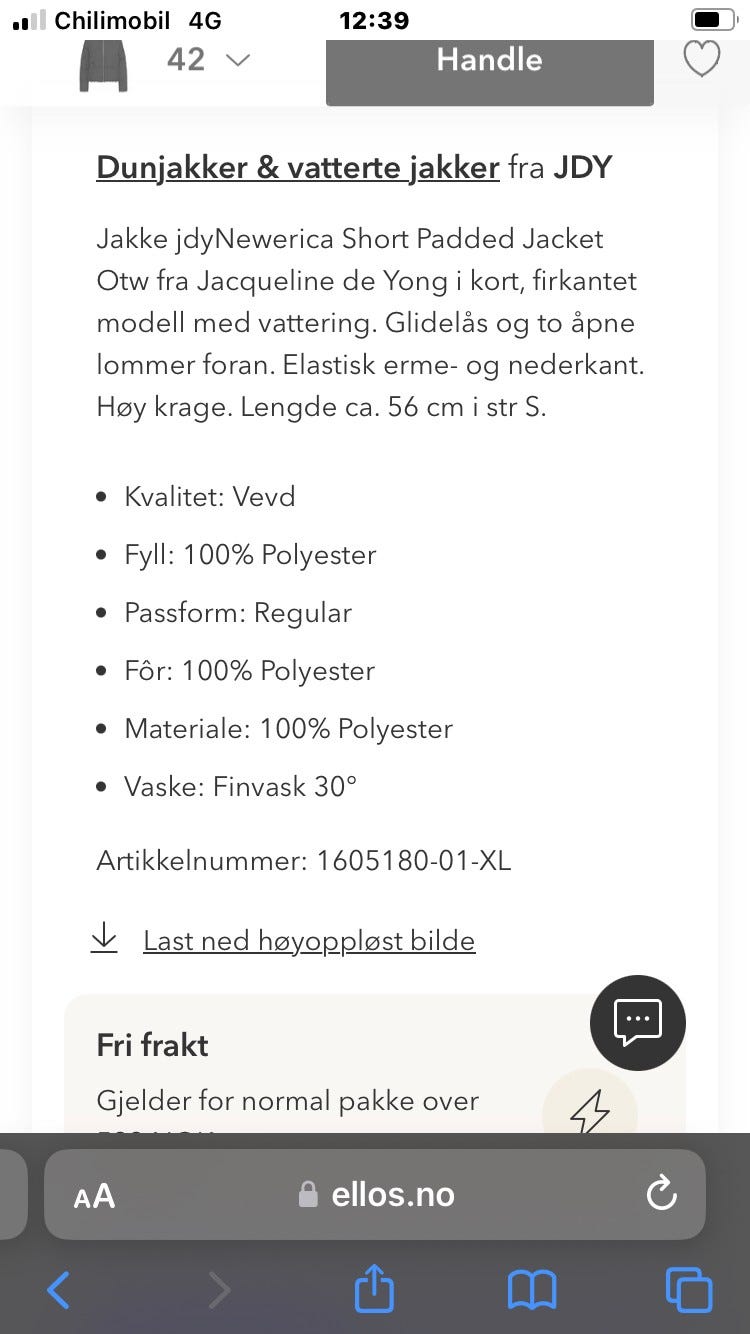Open the chat bubble widget
The height and width of the screenshot is (1334, 750).
point(637,1022)
